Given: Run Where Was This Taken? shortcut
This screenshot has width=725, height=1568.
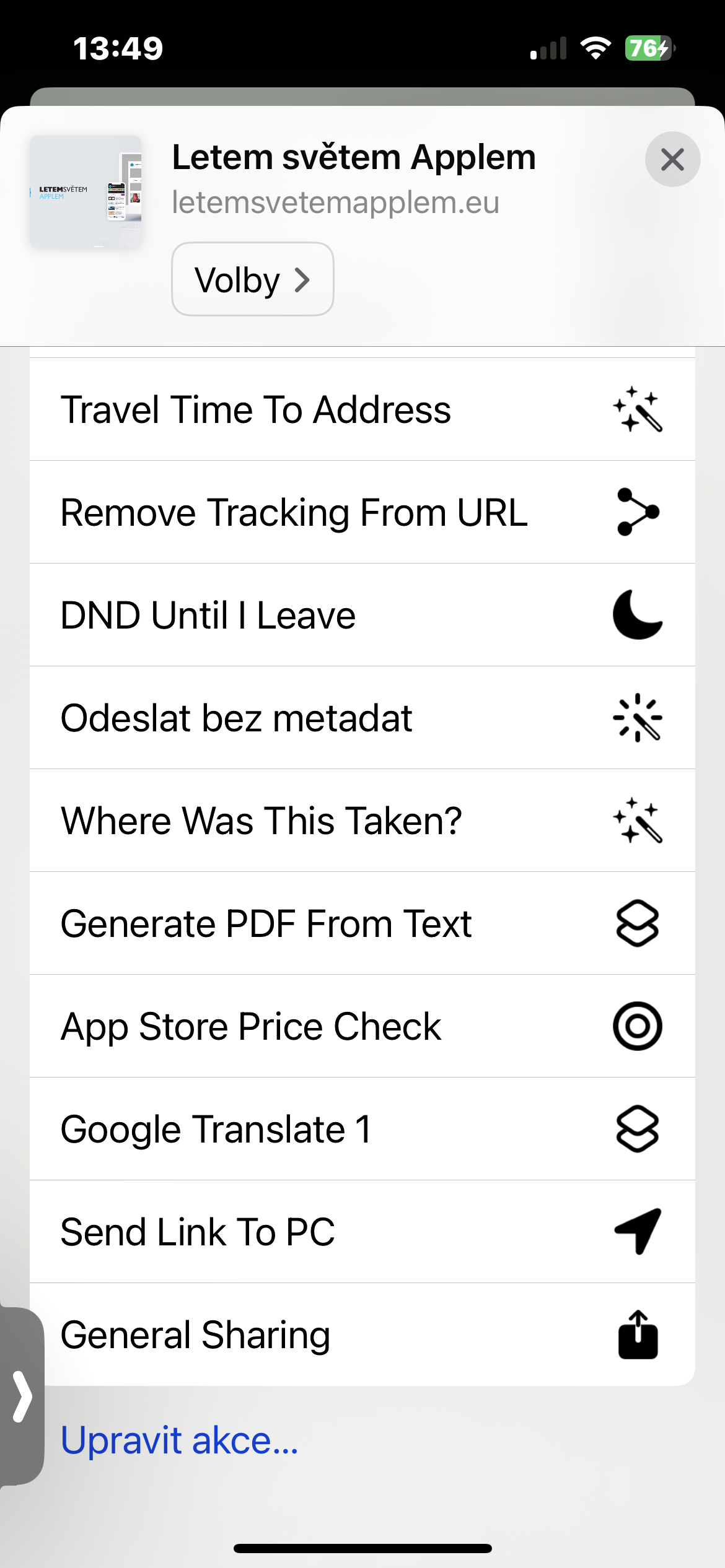Looking at the screenshot, I should (362, 821).
